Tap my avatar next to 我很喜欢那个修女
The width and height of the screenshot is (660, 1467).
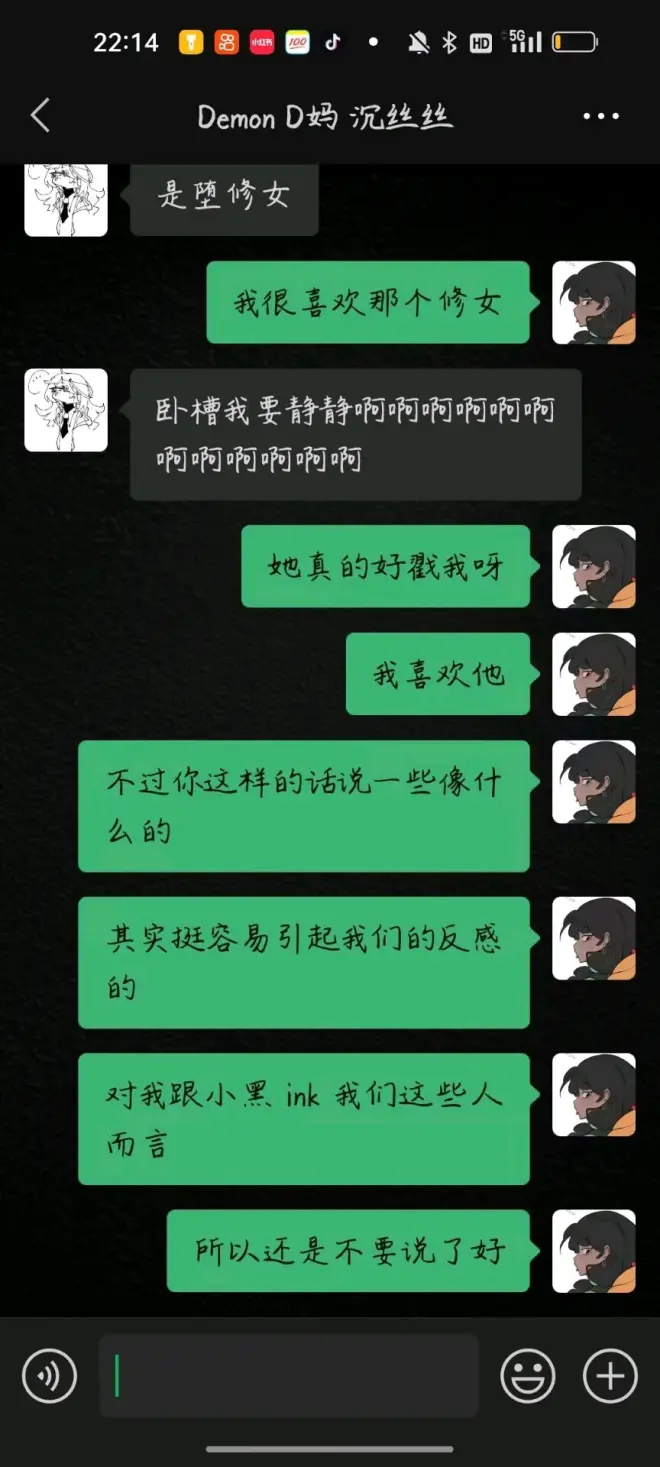click(594, 302)
